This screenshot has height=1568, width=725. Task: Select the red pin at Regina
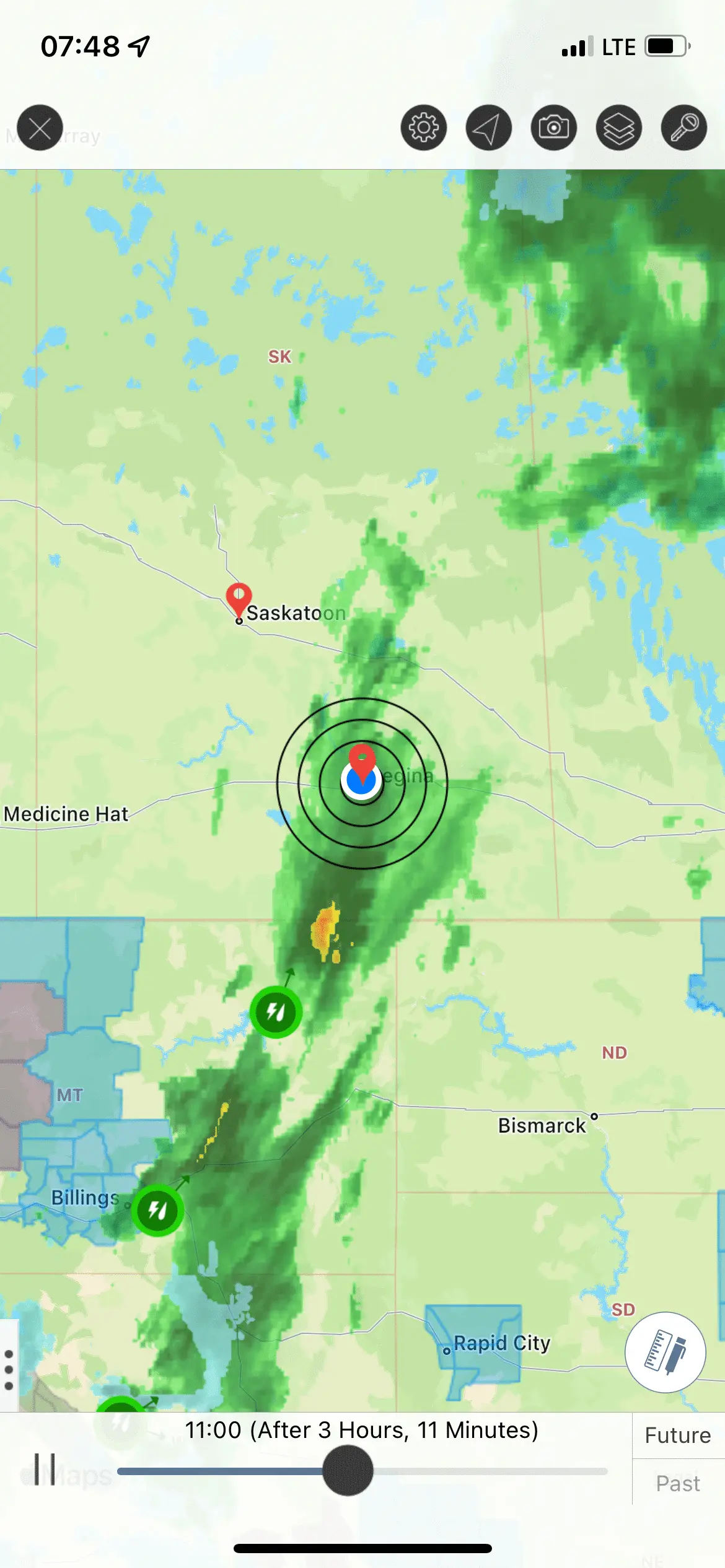coord(362,759)
